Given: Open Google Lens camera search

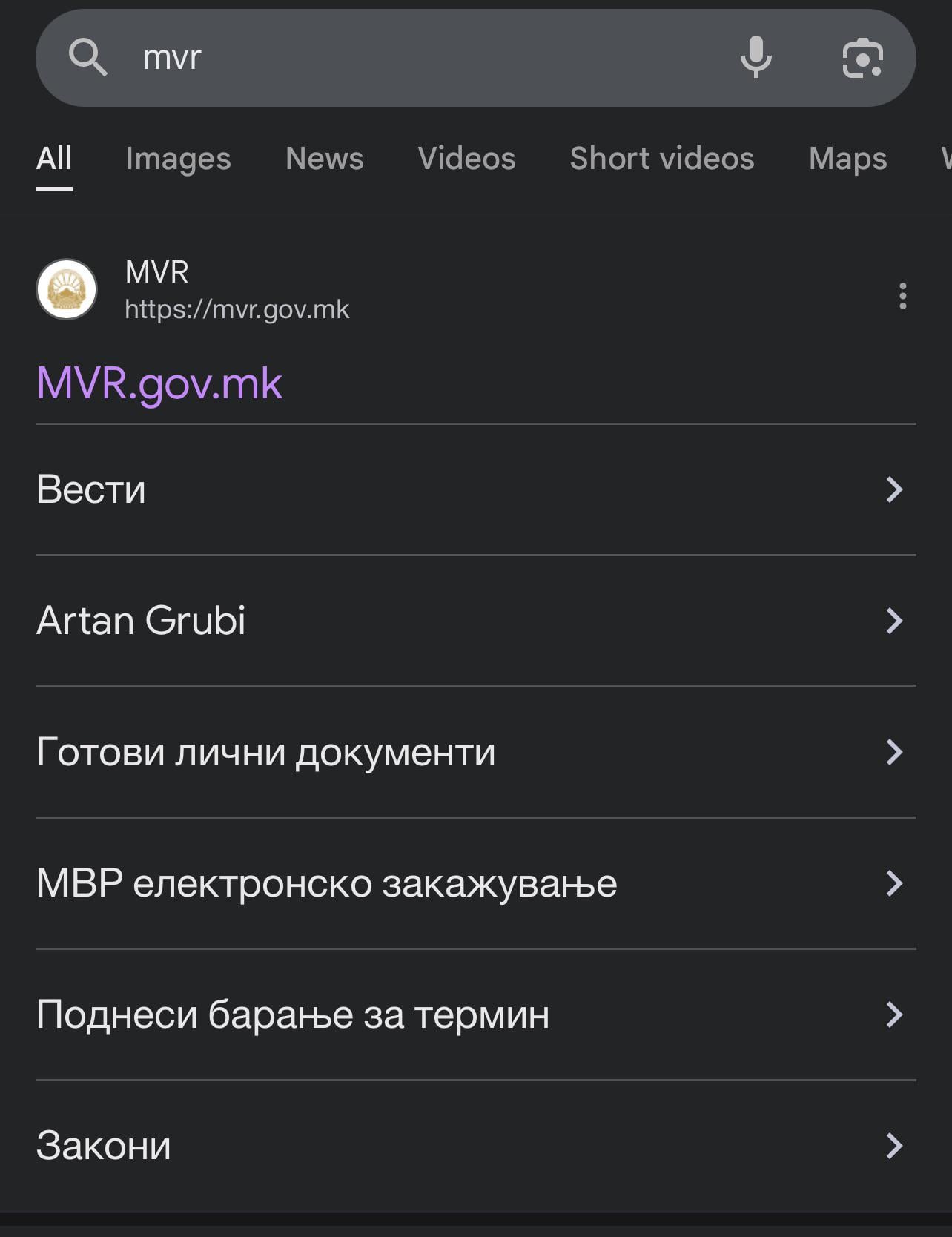Looking at the screenshot, I should click(x=863, y=58).
